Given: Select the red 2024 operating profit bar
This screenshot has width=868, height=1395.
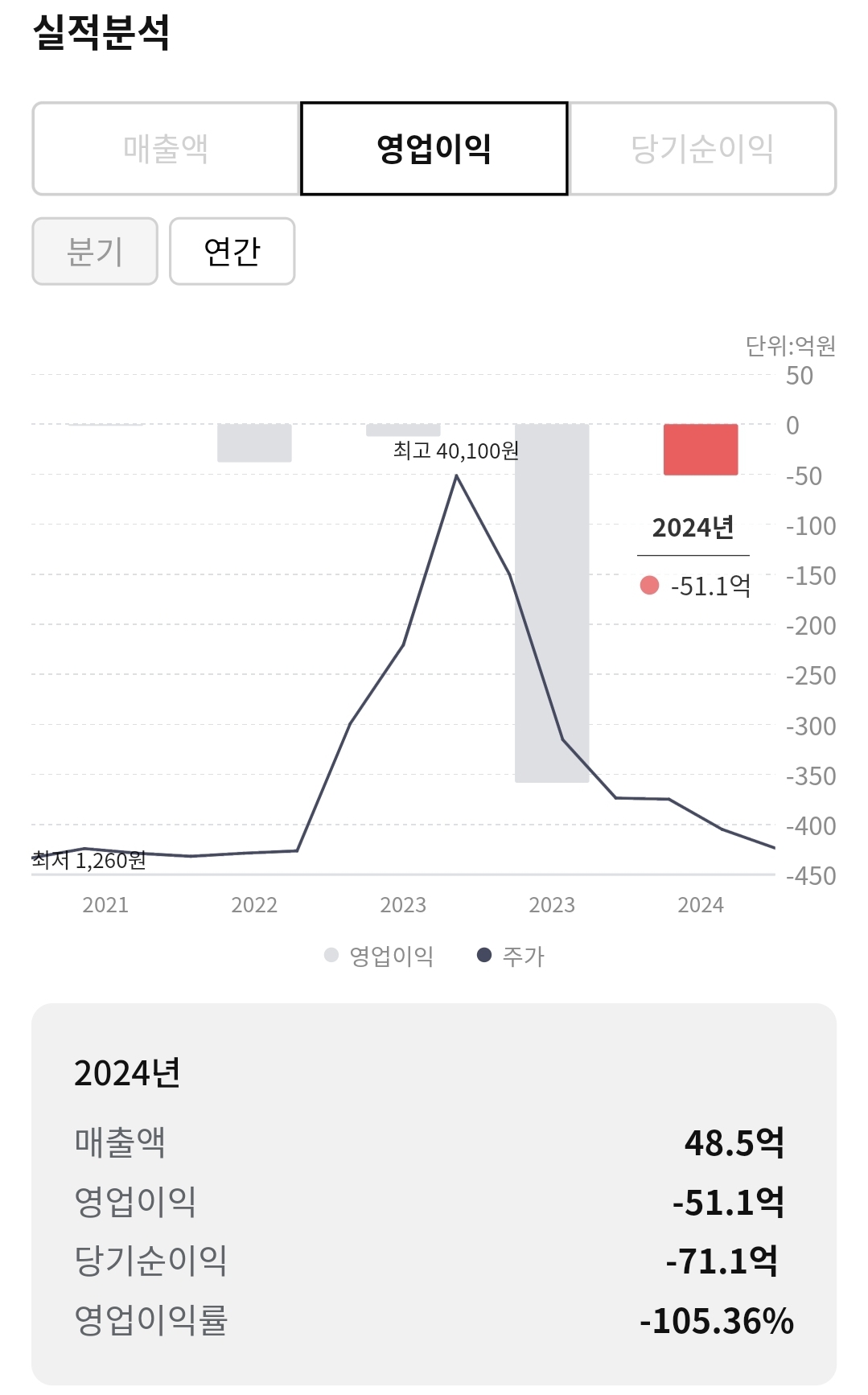Looking at the screenshot, I should [x=701, y=449].
